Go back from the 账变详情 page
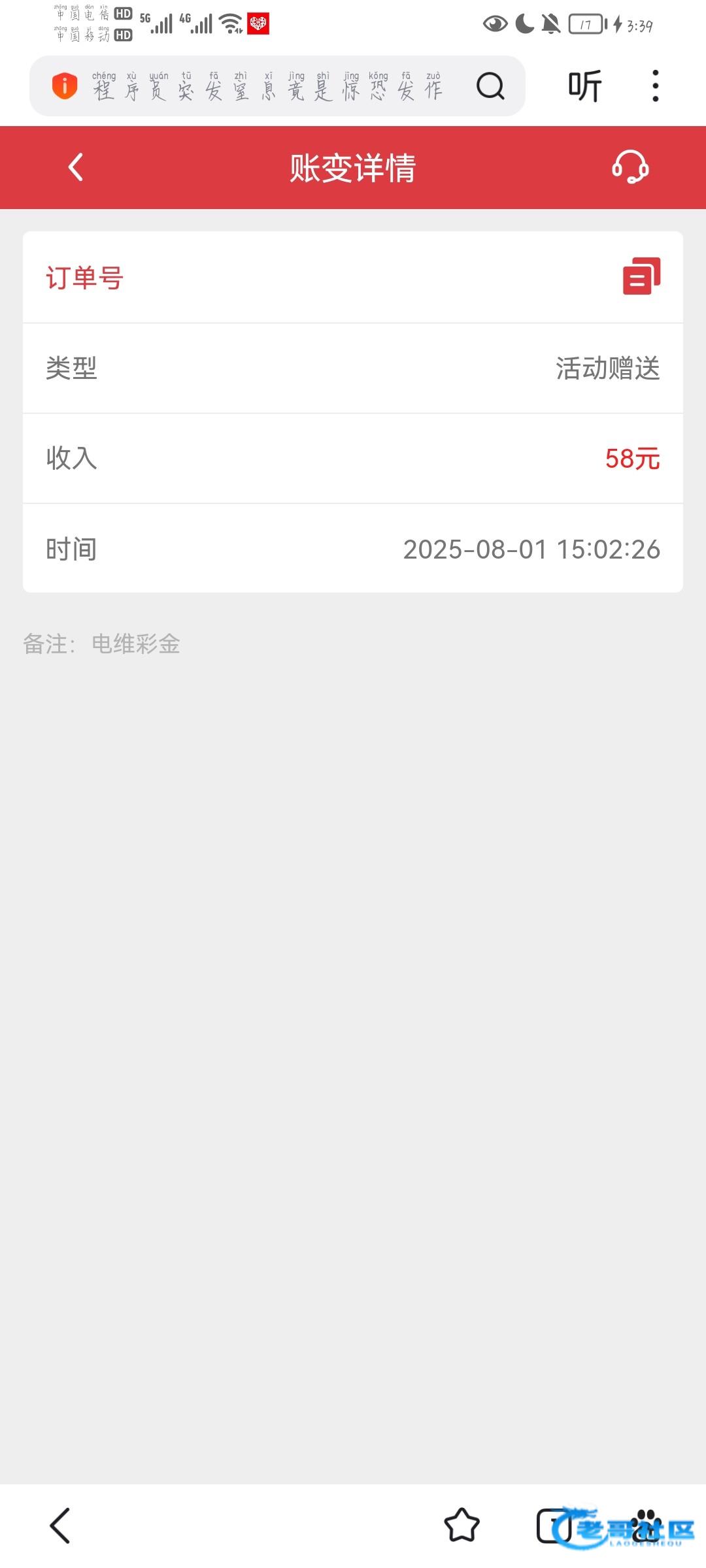Image resolution: width=706 pixels, height=1568 pixels. (76, 167)
